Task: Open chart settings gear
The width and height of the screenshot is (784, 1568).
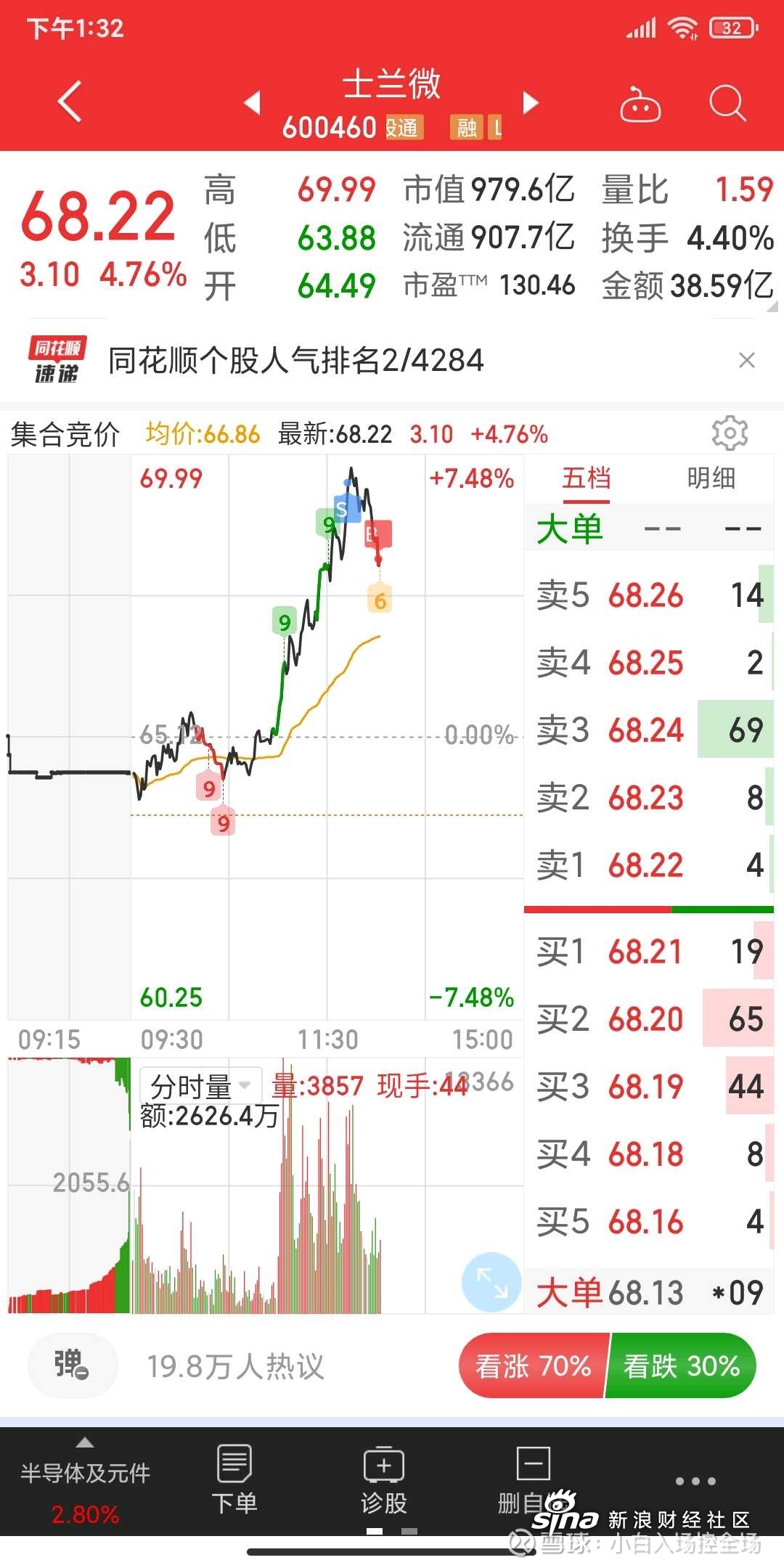Action: pyautogui.click(x=730, y=433)
